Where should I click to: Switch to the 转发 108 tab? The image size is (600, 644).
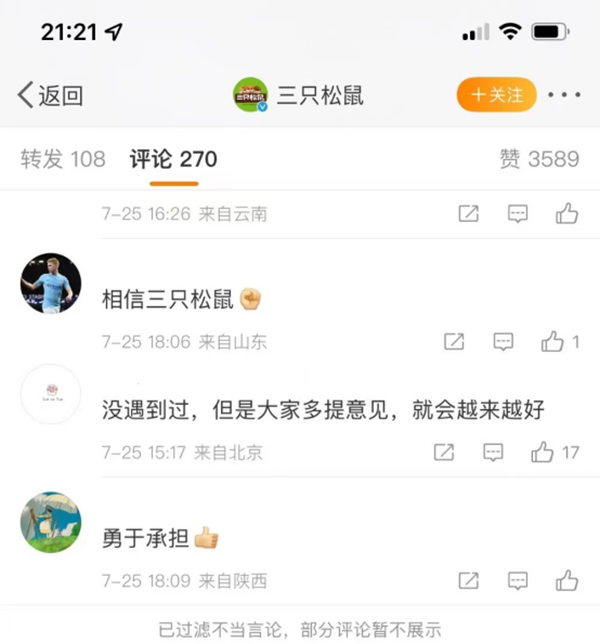tap(63, 158)
